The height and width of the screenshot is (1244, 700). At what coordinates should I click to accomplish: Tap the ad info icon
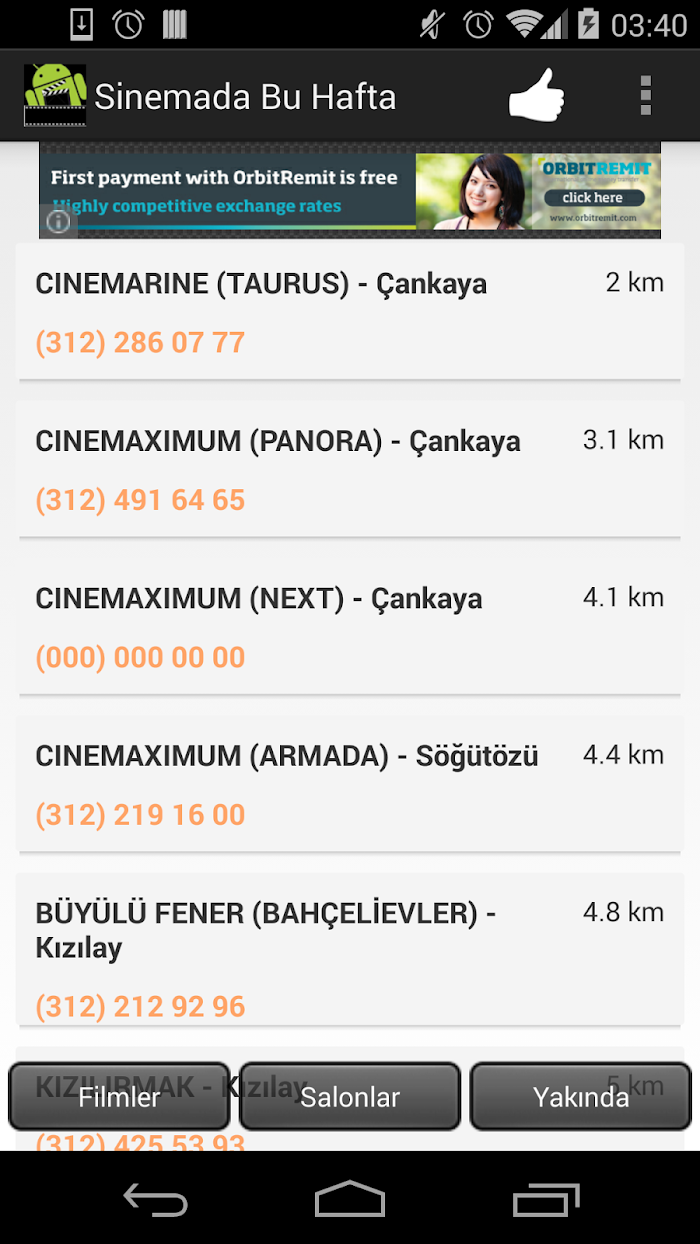pos(58,221)
